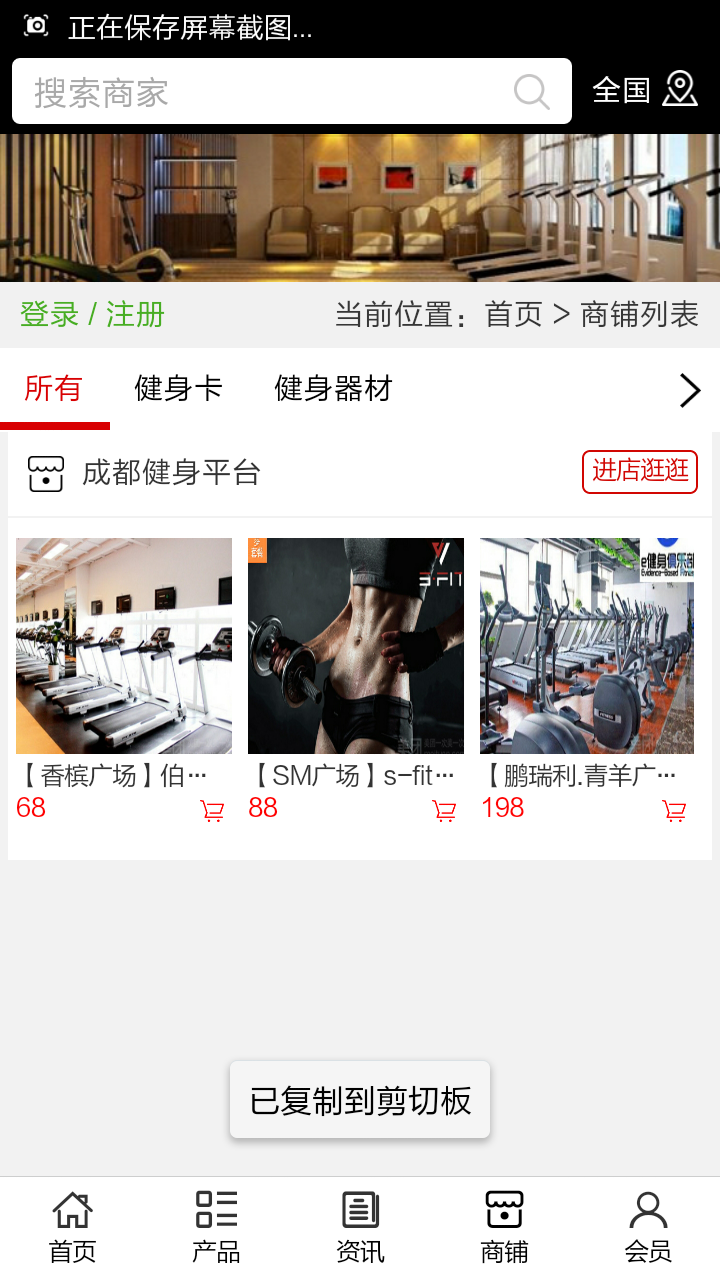Open the 鹏瑞利.青羊广场 product card
The height and width of the screenshot is (1280, 720).
(587, 646)
